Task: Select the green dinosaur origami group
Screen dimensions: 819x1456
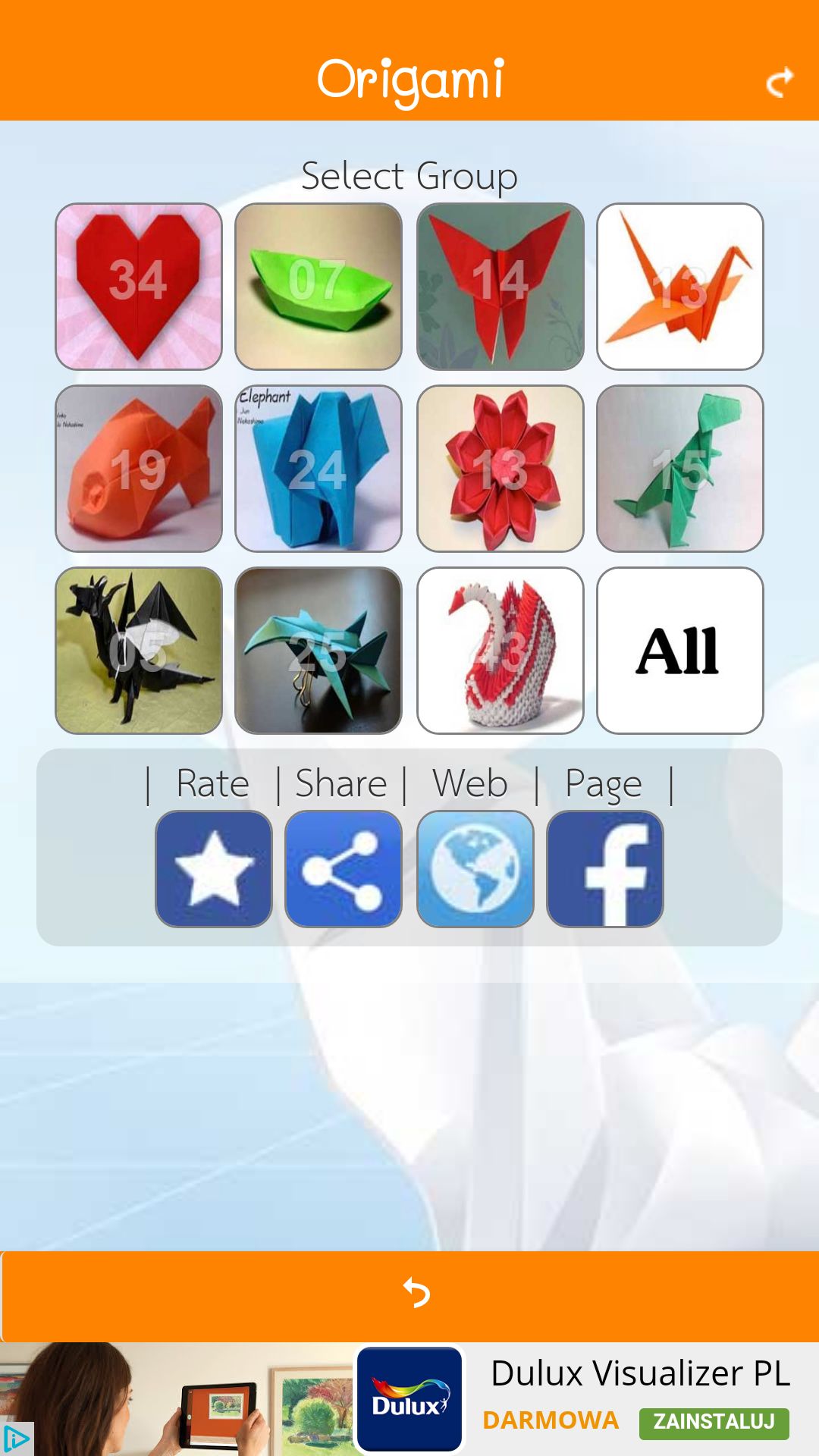Action: [680, 469]
